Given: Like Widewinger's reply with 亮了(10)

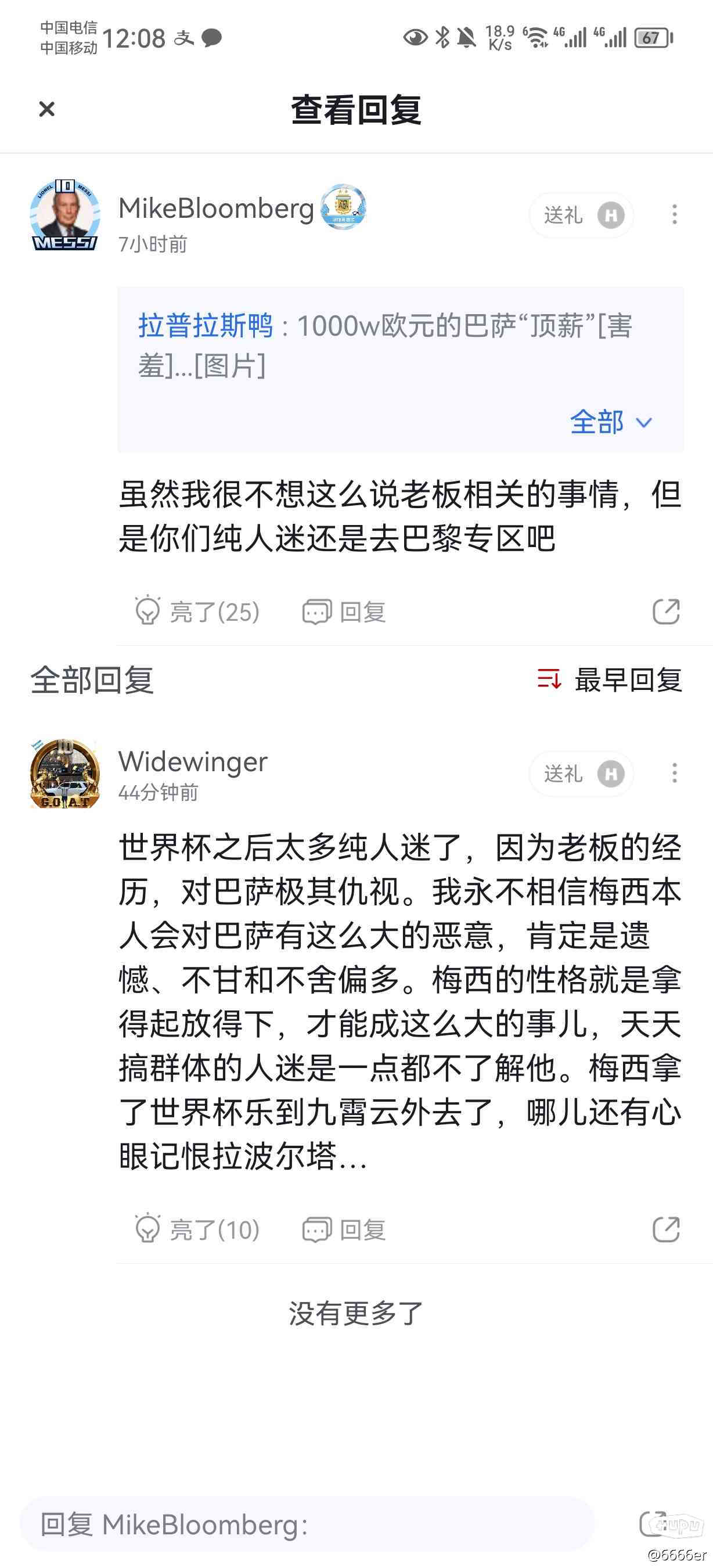Looking at the screenshot, I should click(x=197, y=1229).
